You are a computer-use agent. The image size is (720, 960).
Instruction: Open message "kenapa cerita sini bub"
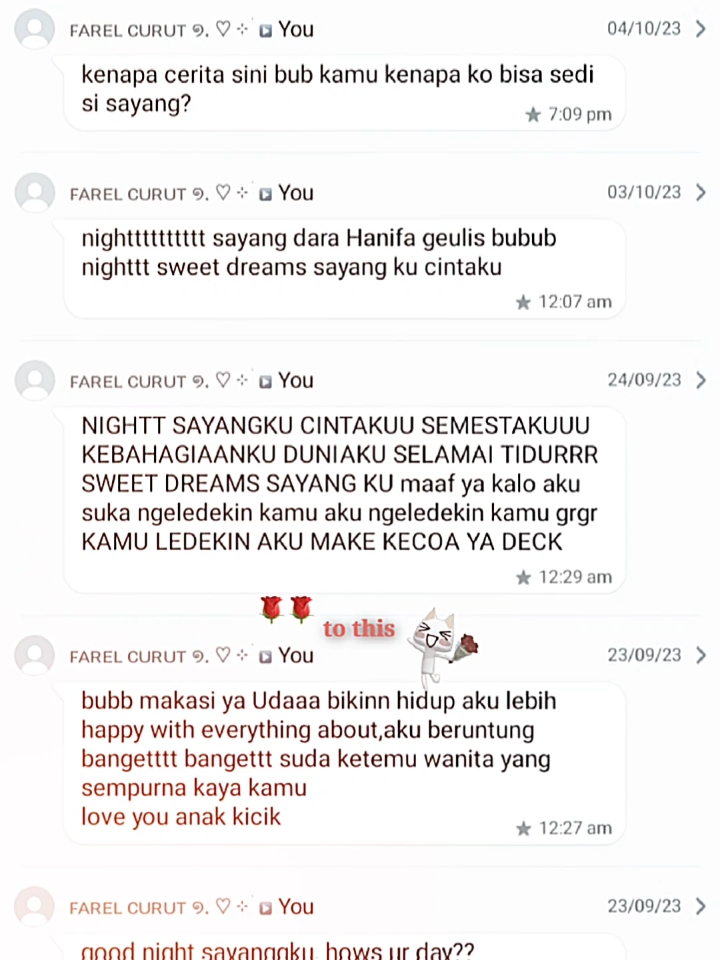[344, 92]
